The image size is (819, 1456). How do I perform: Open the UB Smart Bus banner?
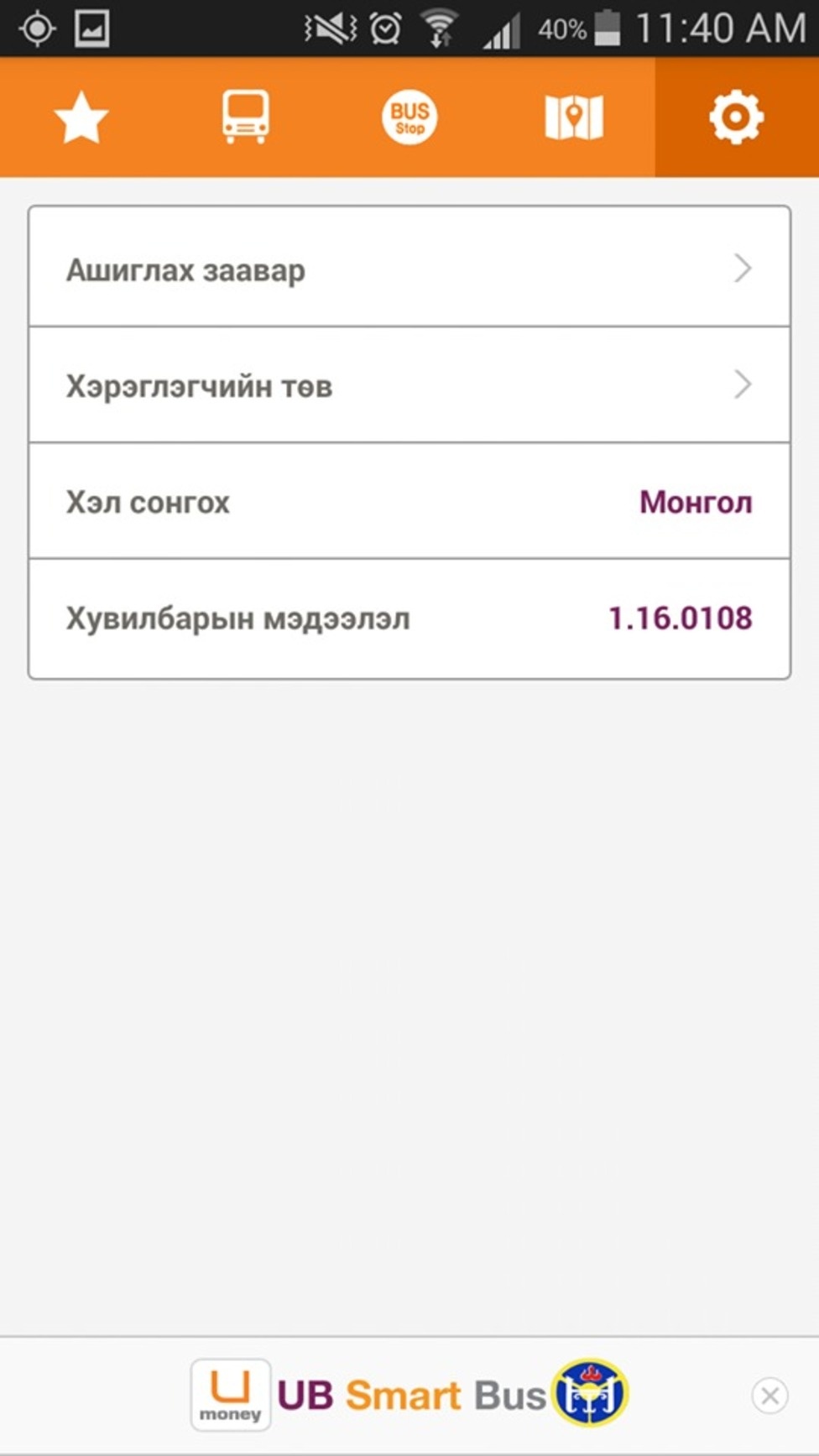[x=409, y=1395]
